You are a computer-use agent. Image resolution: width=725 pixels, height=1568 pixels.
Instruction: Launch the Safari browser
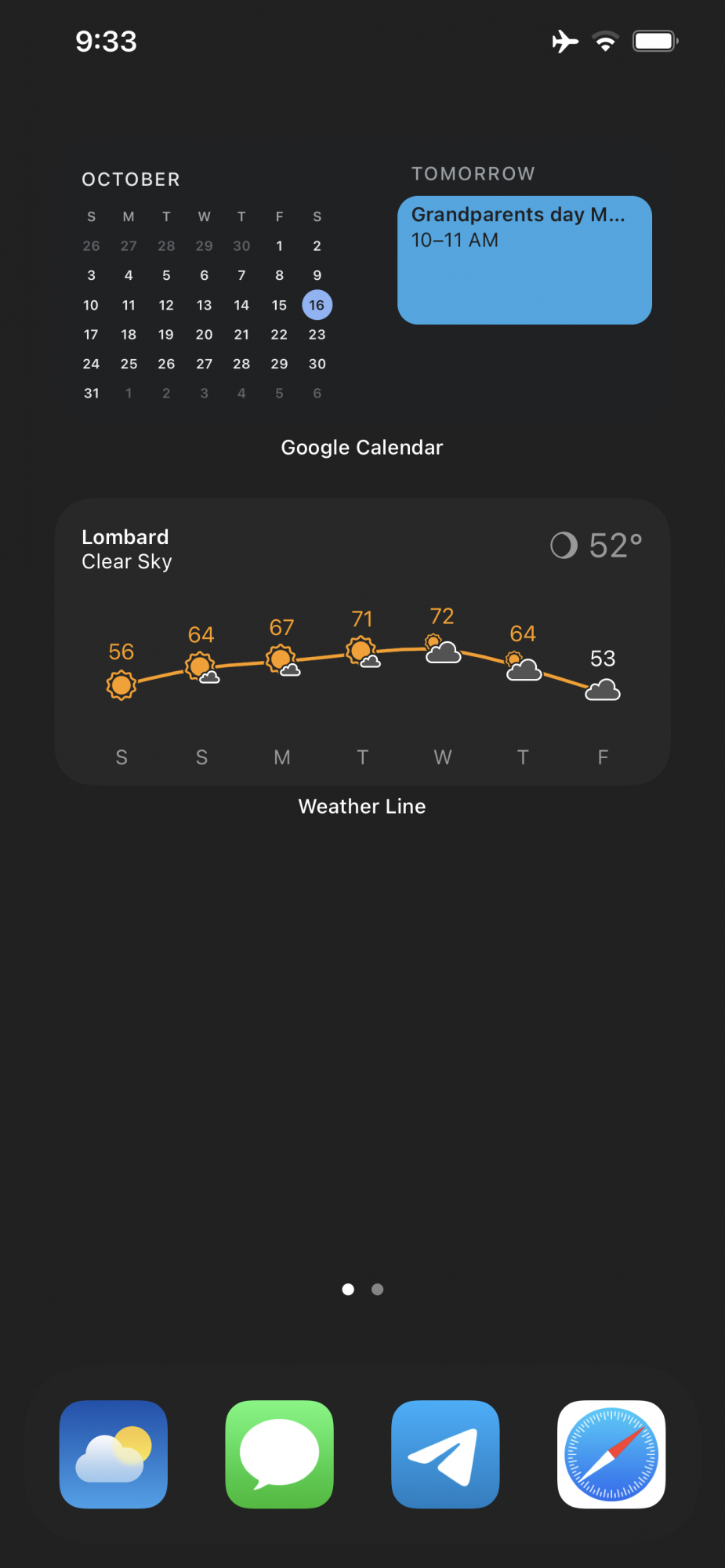tap(611, 1454)
